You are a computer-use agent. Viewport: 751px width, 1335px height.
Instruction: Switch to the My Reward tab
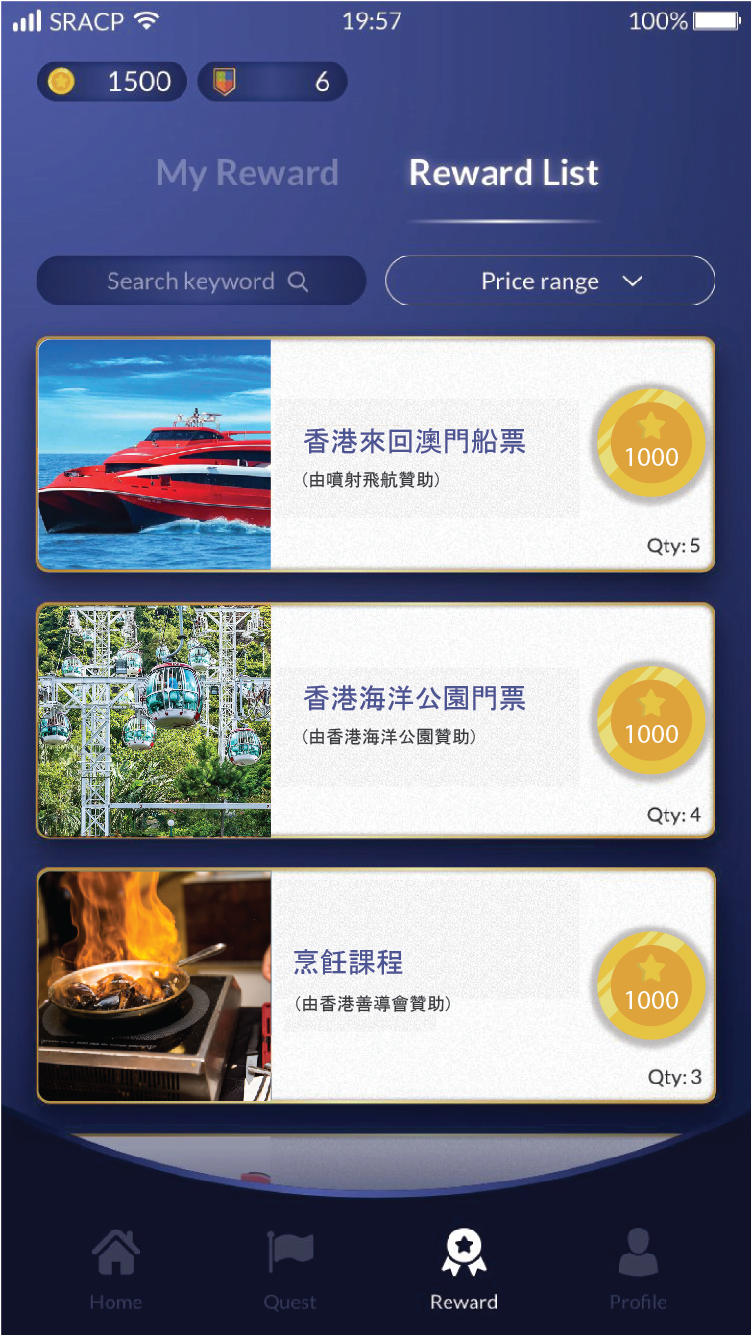(x=247, y=173)
